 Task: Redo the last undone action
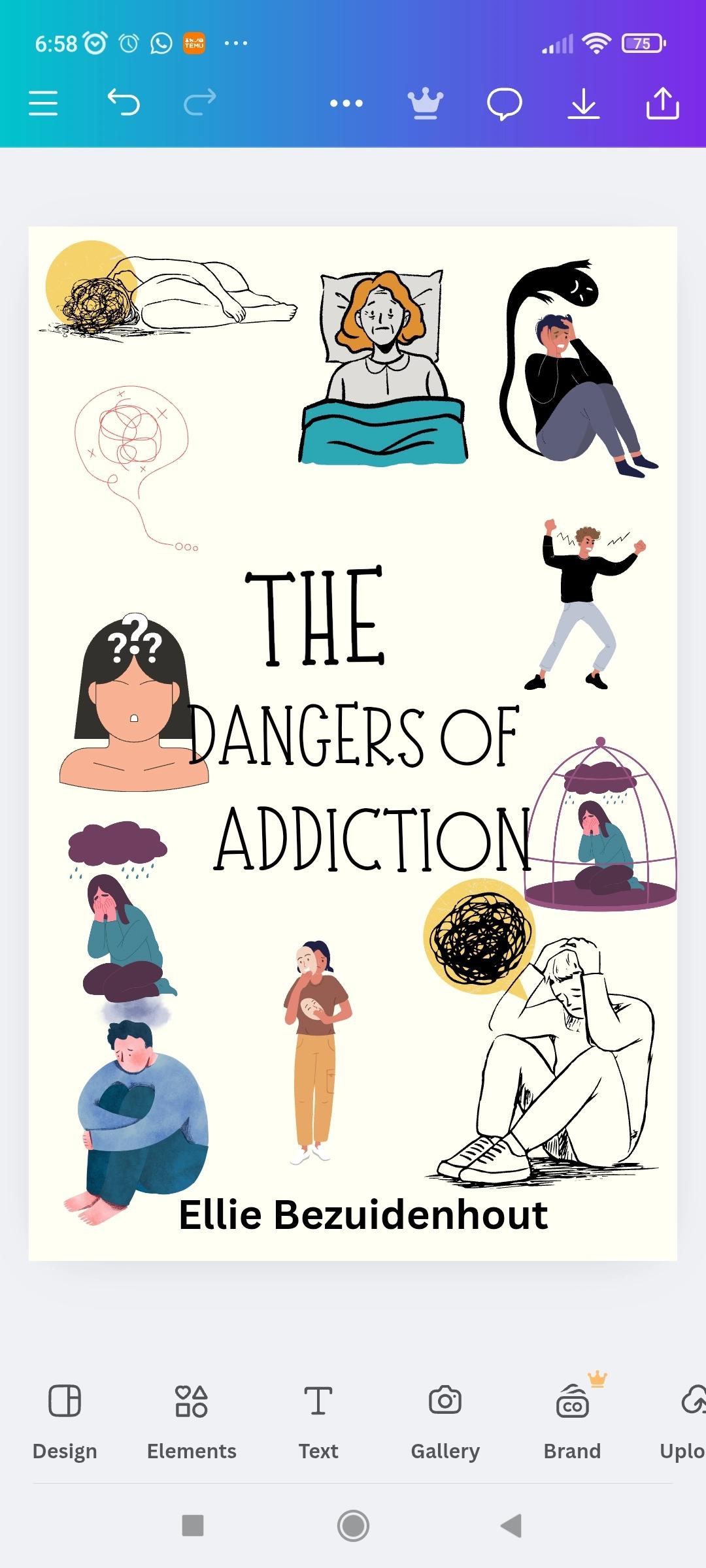200,103
